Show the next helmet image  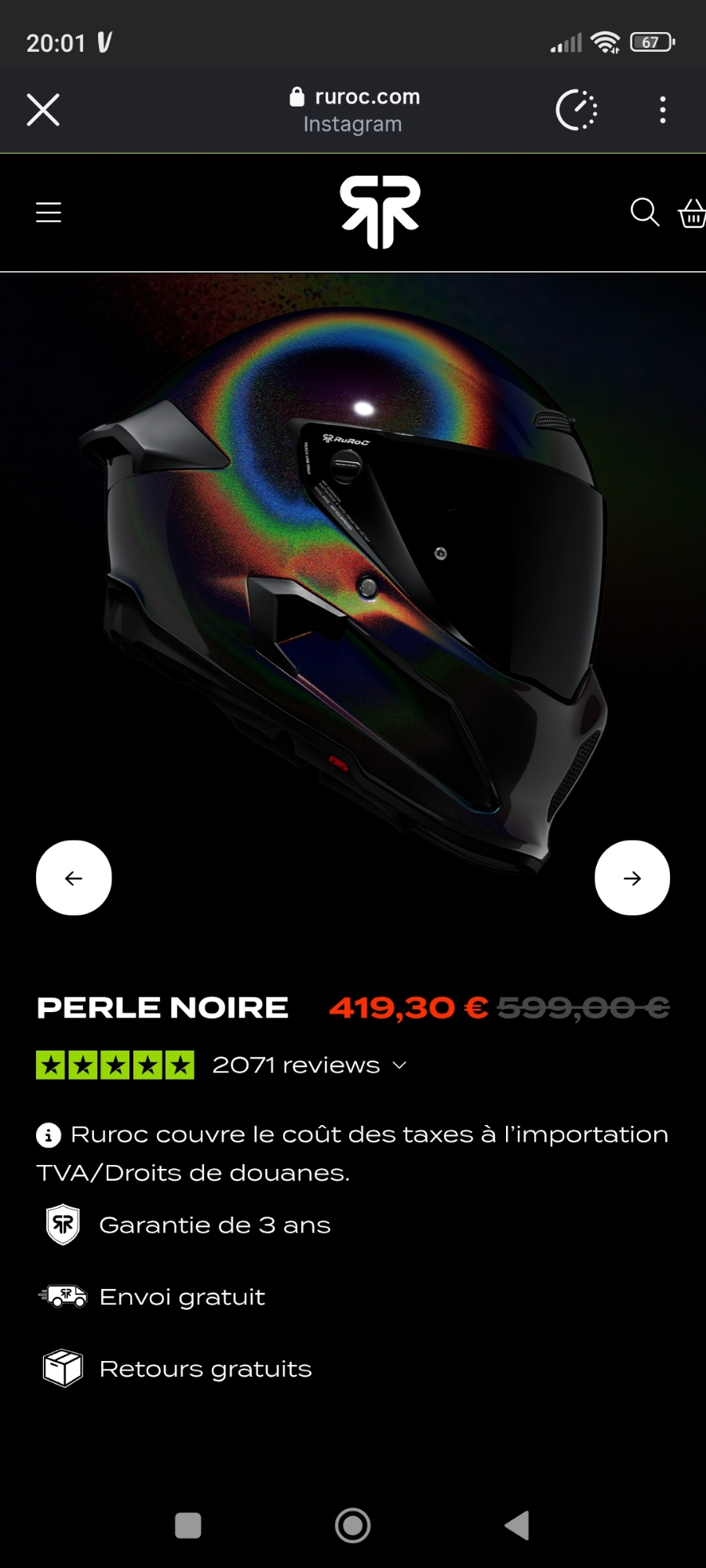pyautogui.click(x=632, y=878)
